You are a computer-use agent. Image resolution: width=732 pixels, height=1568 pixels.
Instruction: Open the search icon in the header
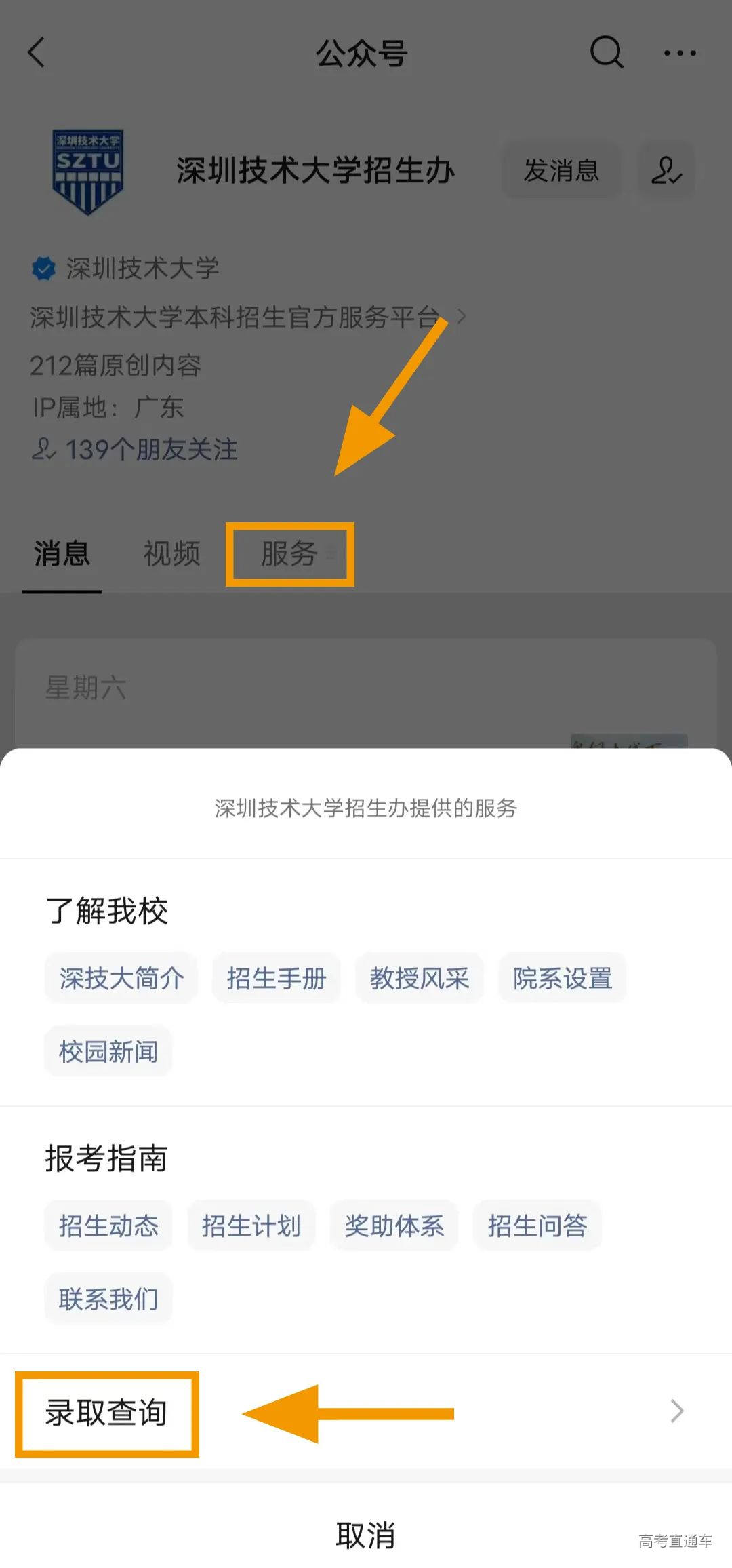coord(605,53)
